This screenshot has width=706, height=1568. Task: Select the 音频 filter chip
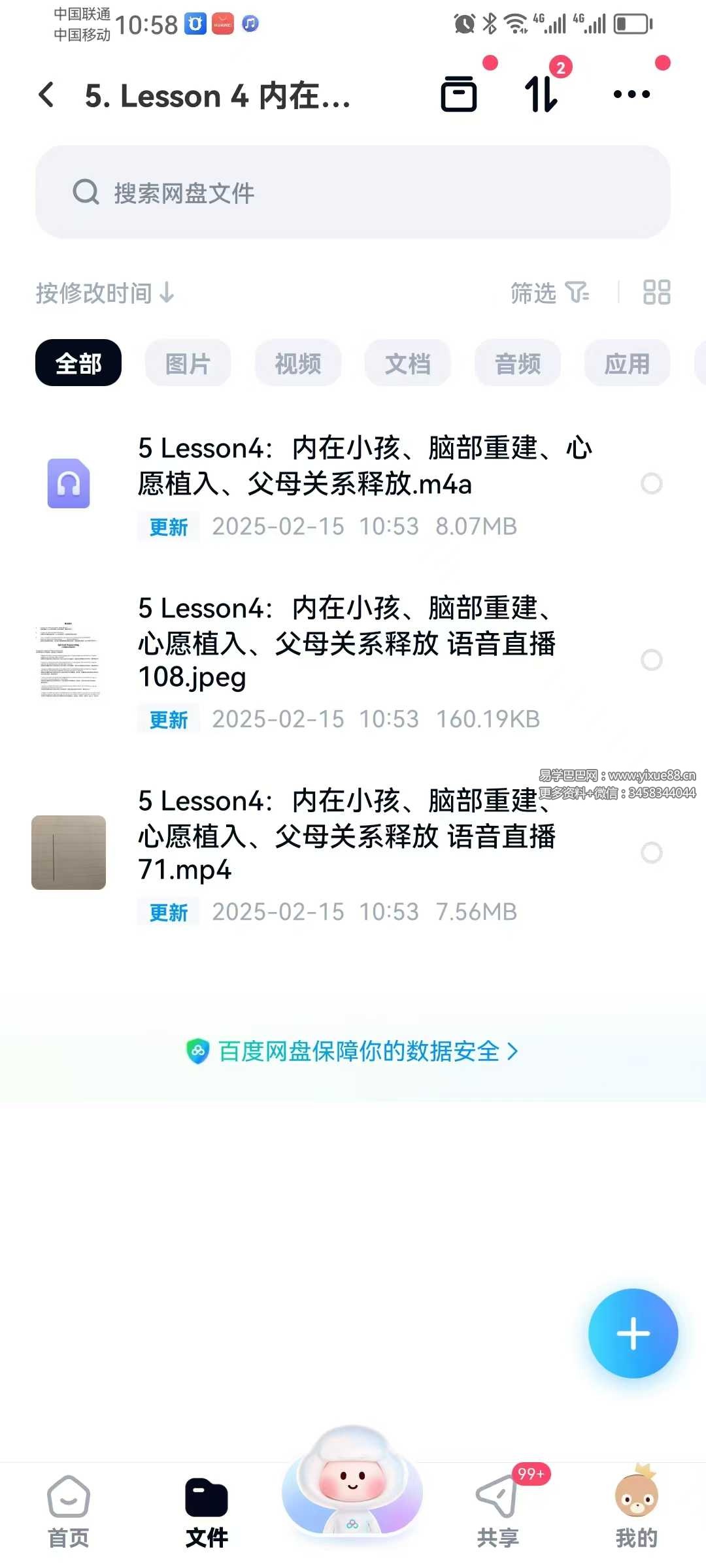tap(518, 363)
